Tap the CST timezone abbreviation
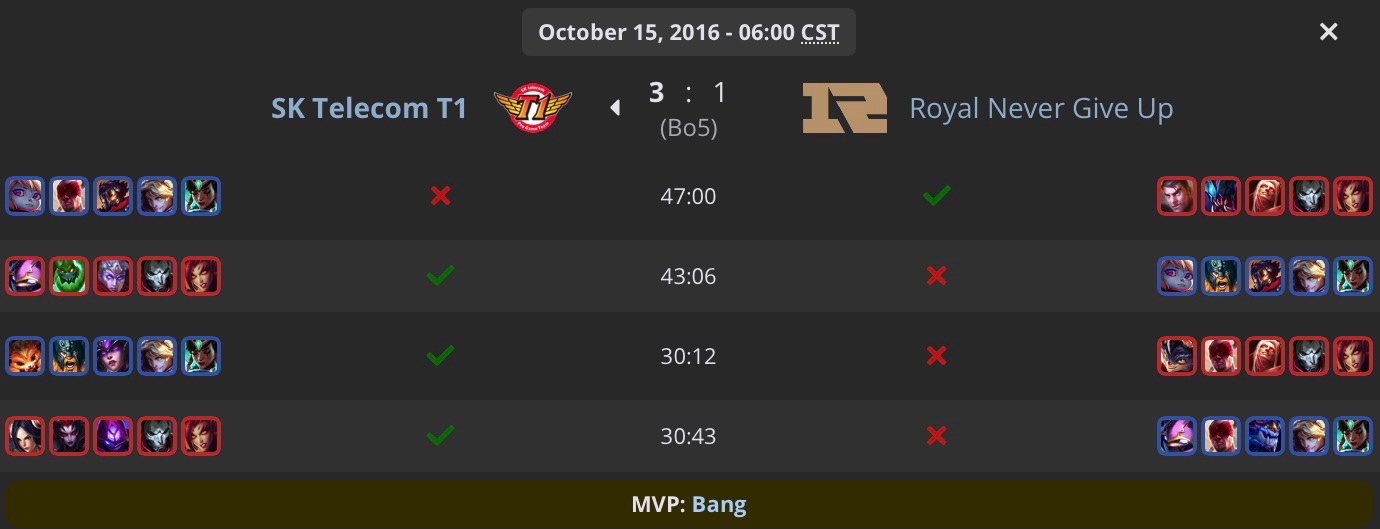Screen dimensions: 1380x529 [819, 32]
